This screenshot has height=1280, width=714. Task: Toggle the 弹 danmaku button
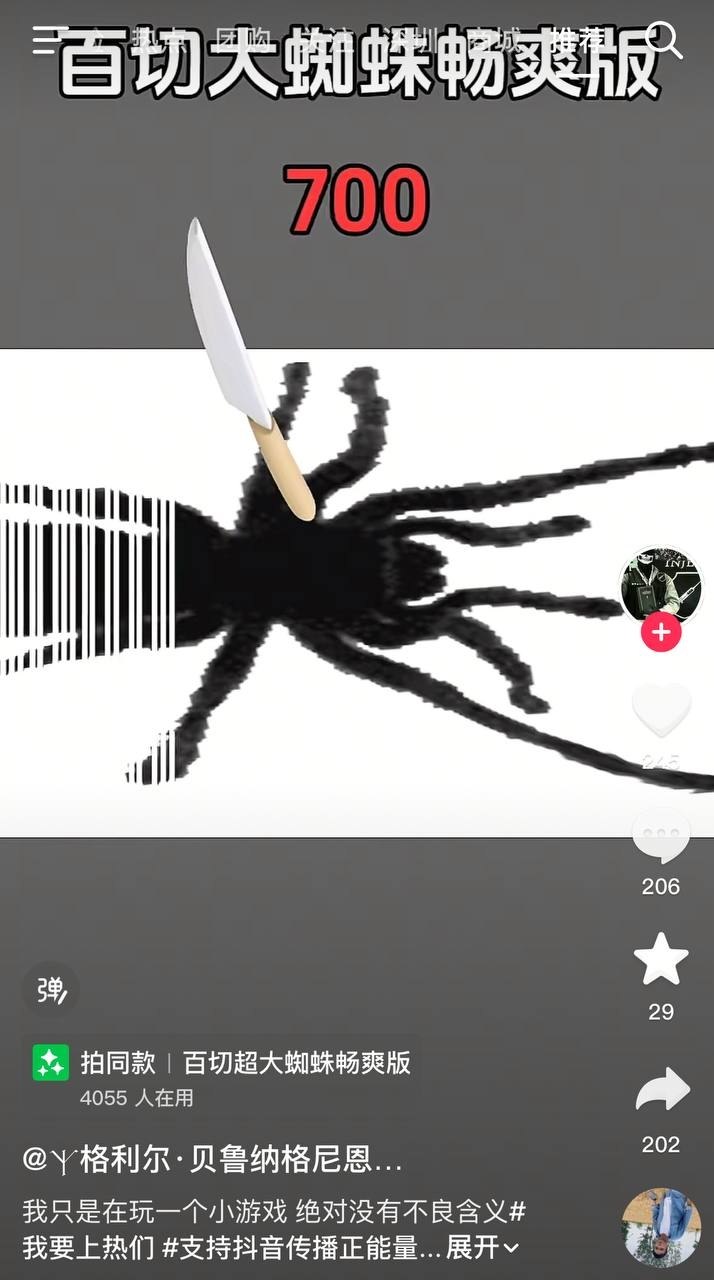pos(51,990)
